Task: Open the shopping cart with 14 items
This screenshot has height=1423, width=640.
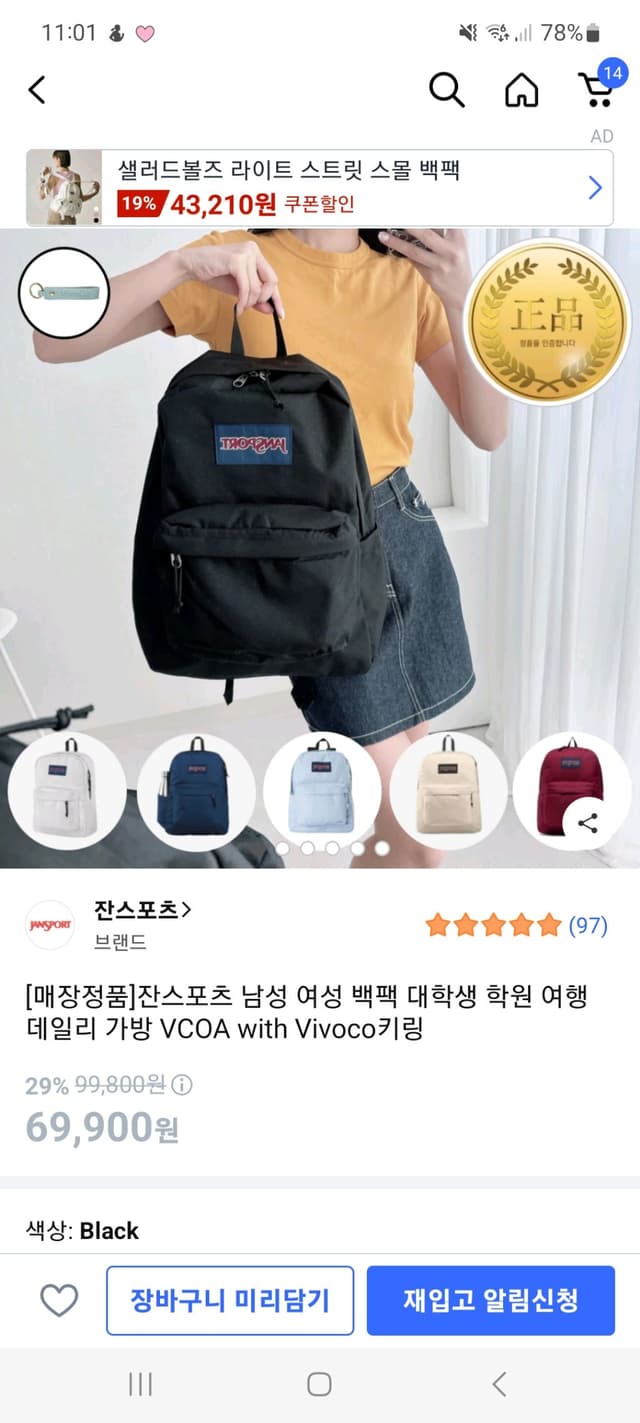Action: pos(597,89)
